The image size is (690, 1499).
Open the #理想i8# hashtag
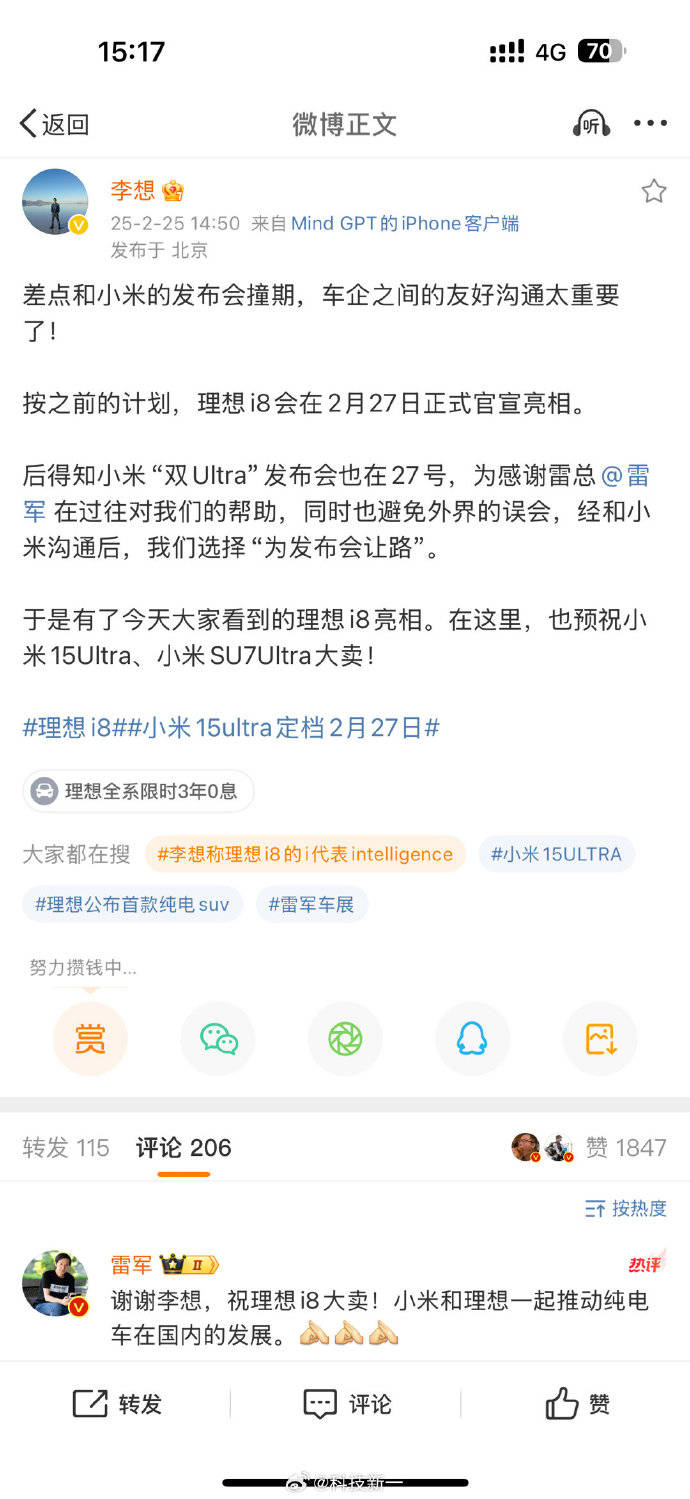[68, 727]
